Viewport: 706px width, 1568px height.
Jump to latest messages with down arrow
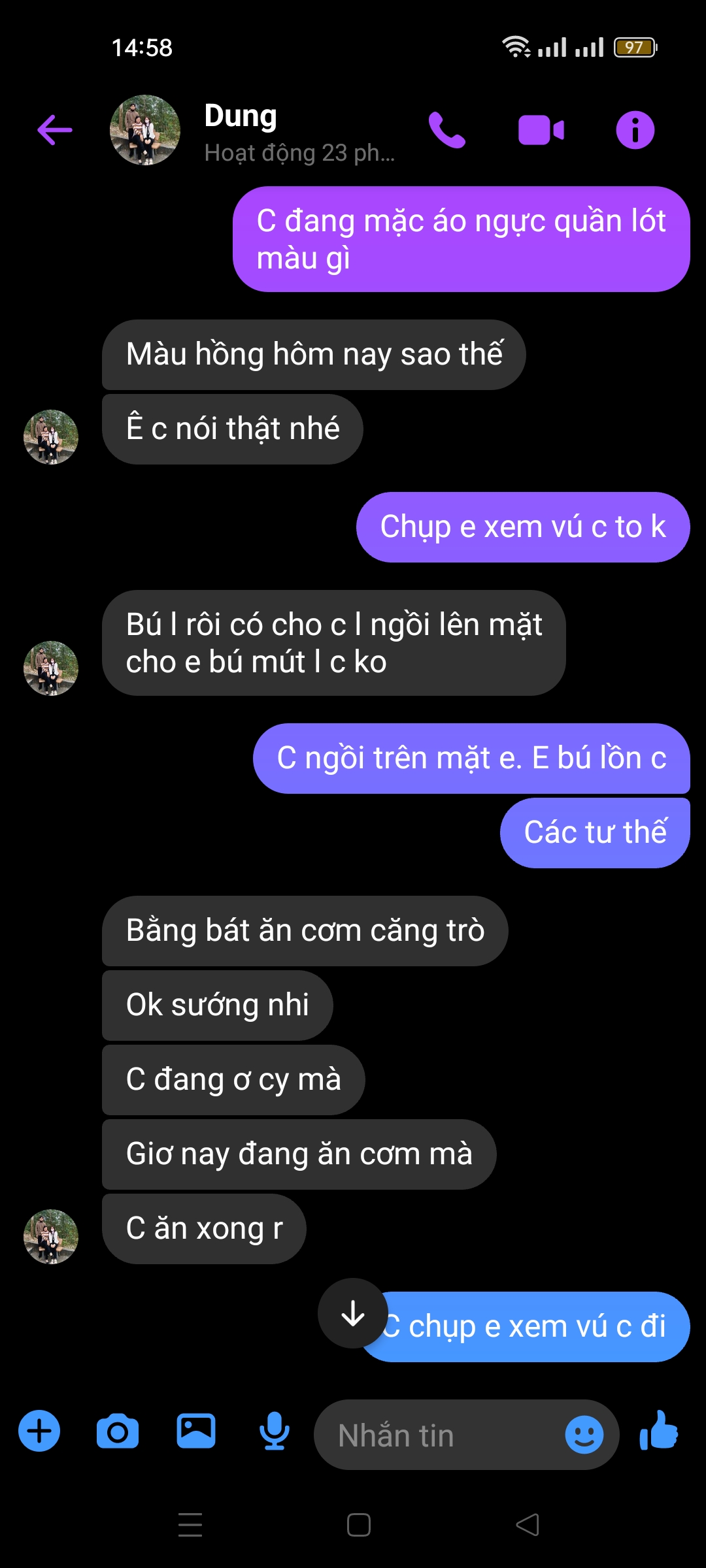353,1313
